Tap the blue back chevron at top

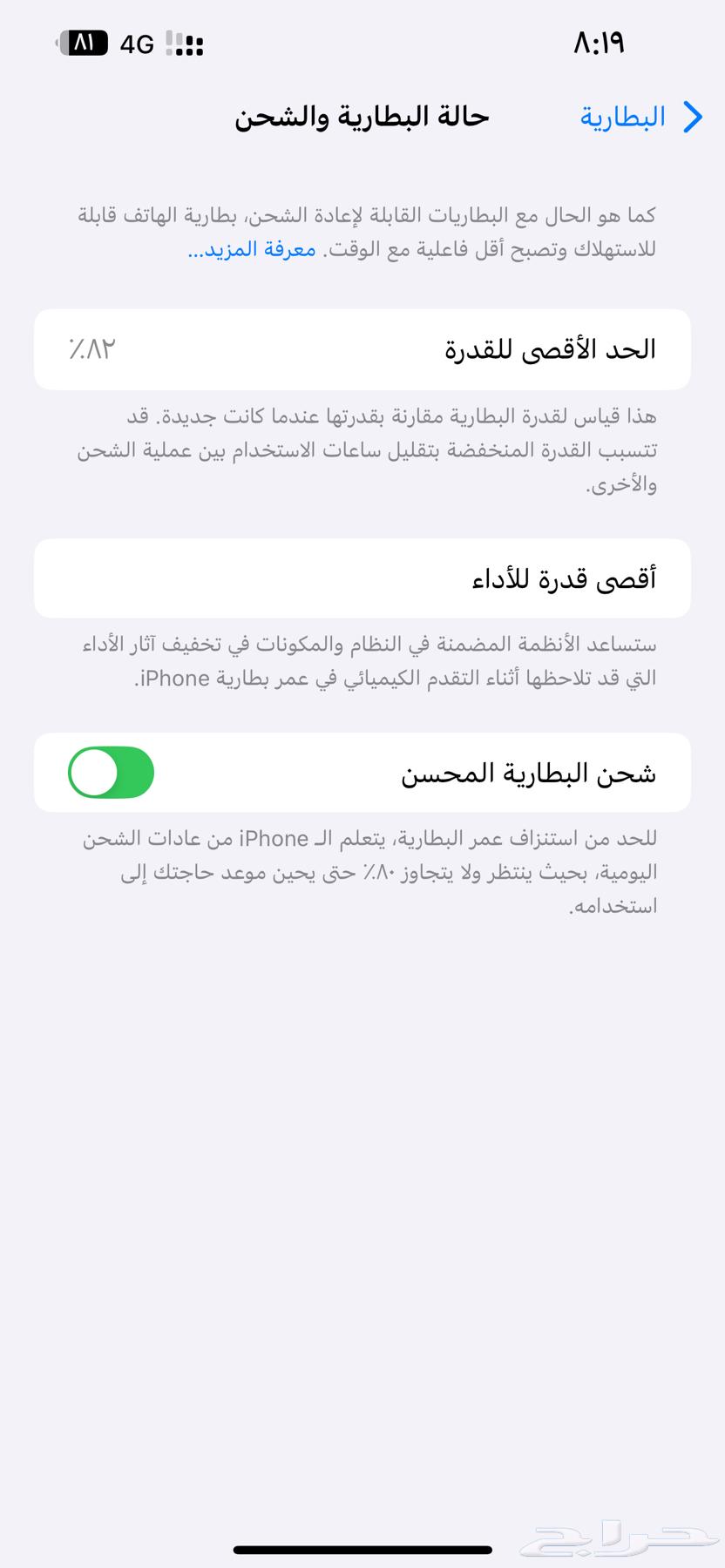point(691,116)
